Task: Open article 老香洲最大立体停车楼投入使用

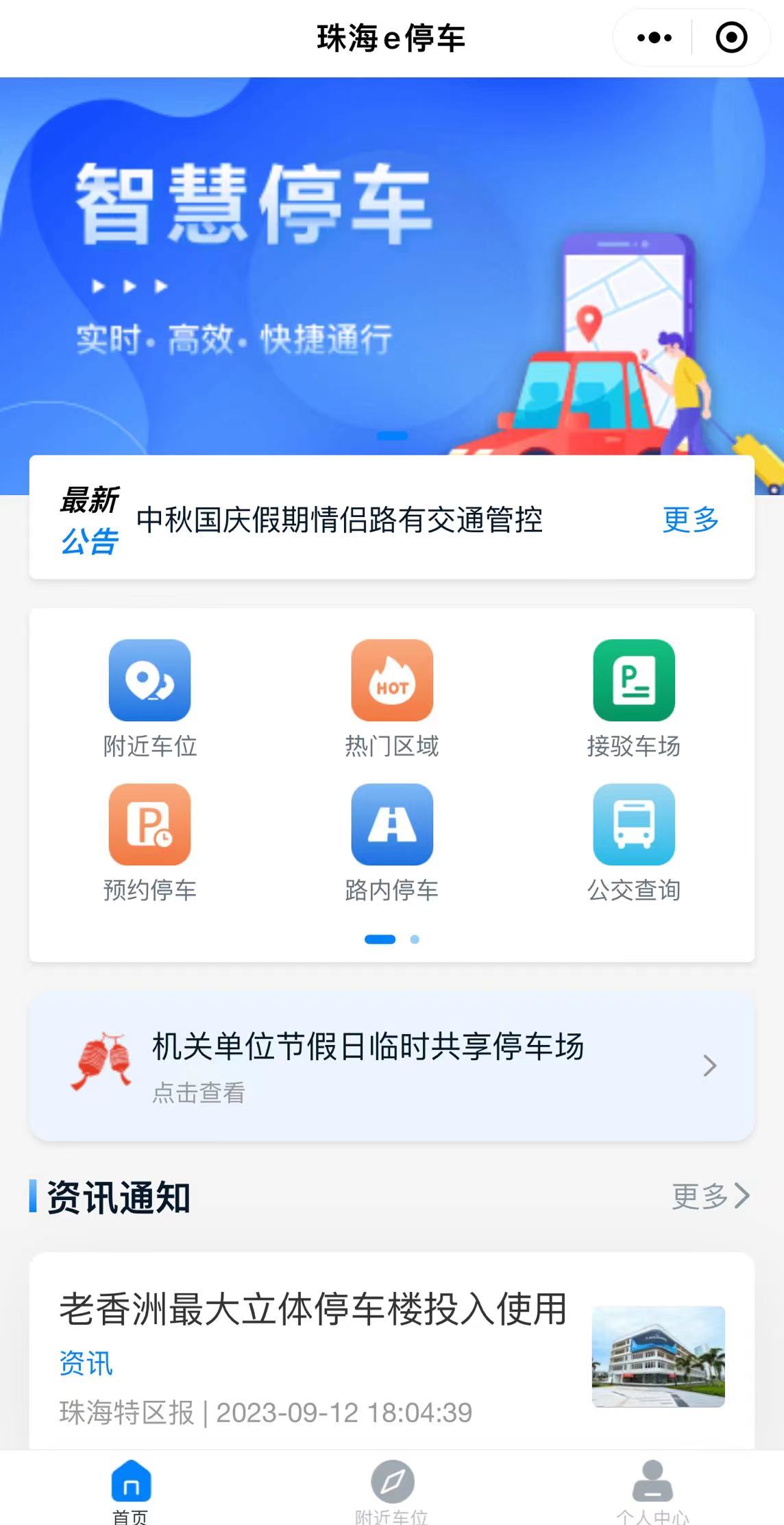Action: click(313, 1310)
